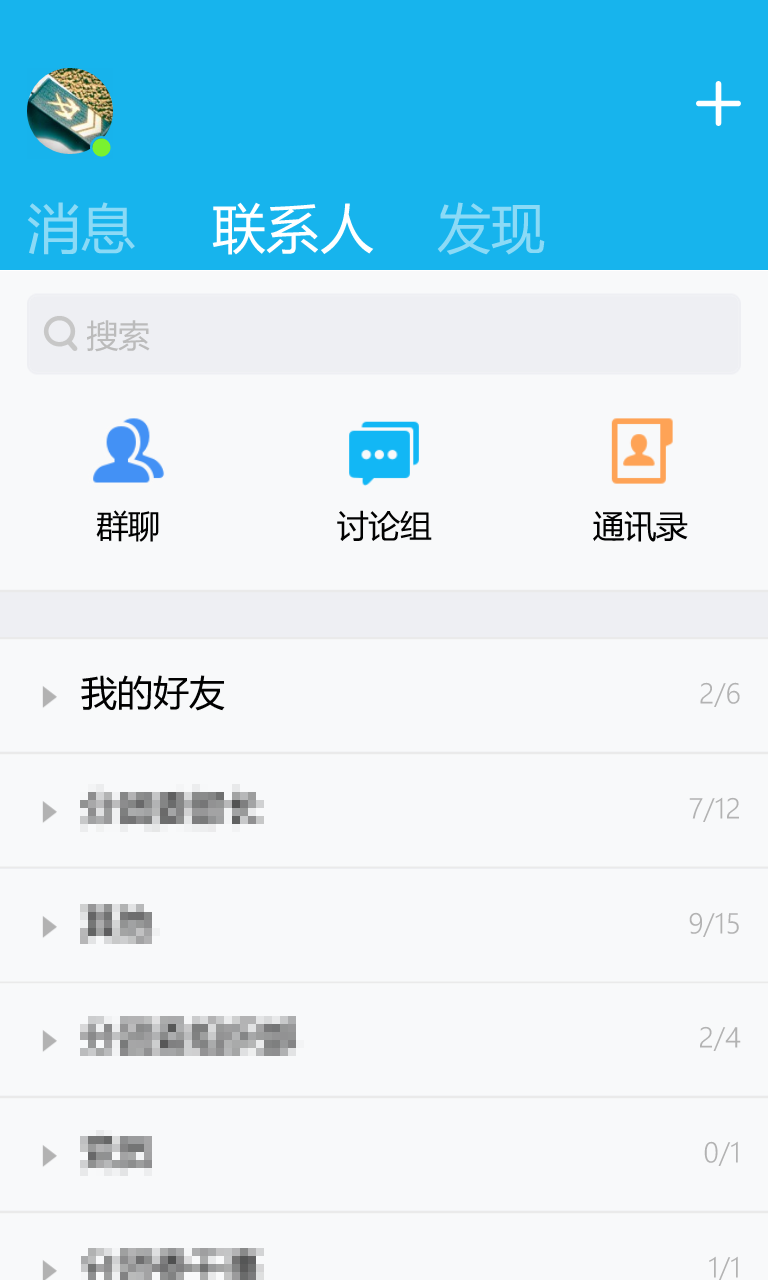Tap the plus icon to add

tap(718, 104)
